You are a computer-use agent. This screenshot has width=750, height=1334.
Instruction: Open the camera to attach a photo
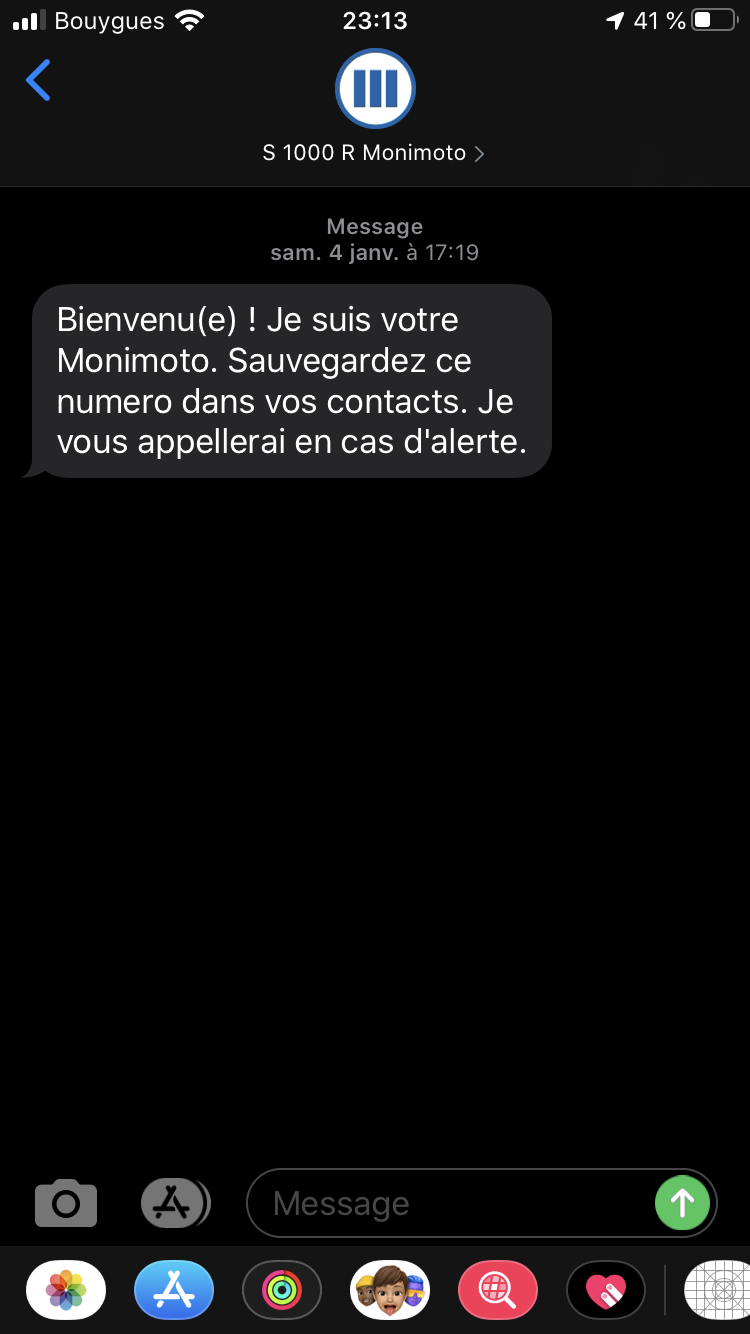point(66,1203)
